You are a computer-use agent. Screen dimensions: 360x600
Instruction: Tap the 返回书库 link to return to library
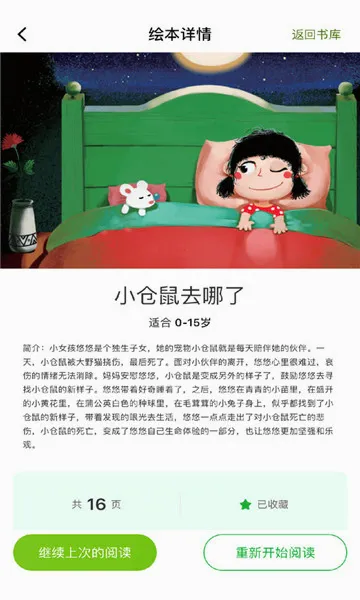(x=316, y=34)
